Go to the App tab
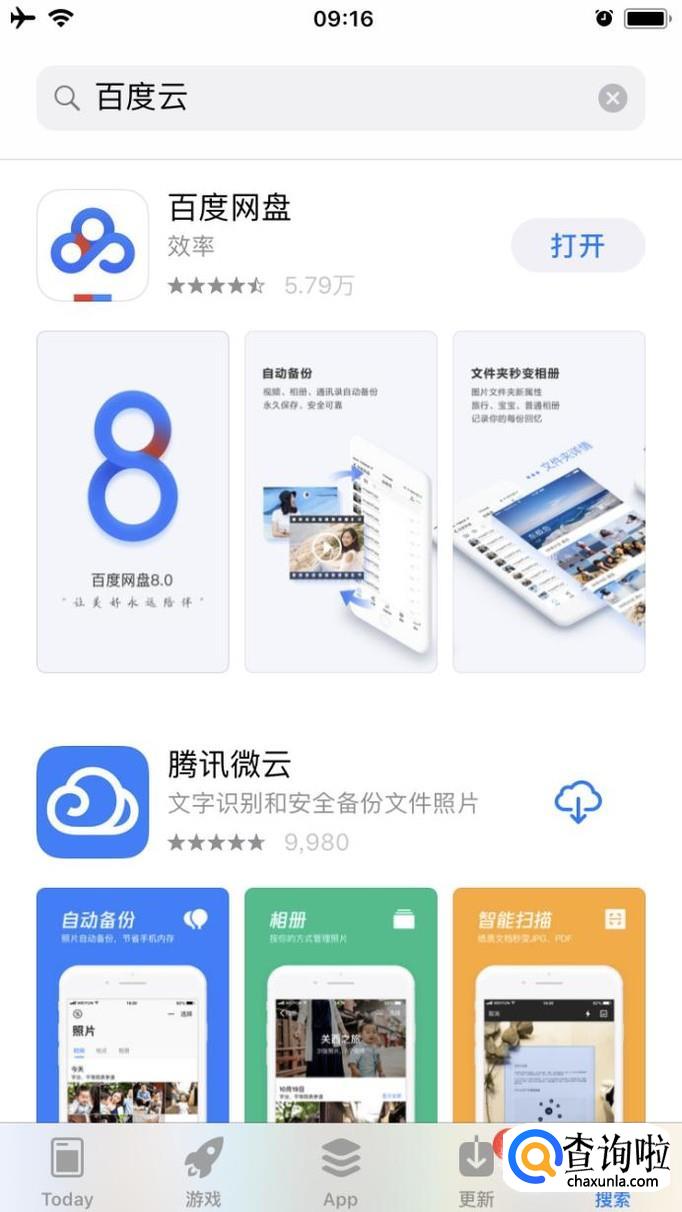 (340, 1170)
